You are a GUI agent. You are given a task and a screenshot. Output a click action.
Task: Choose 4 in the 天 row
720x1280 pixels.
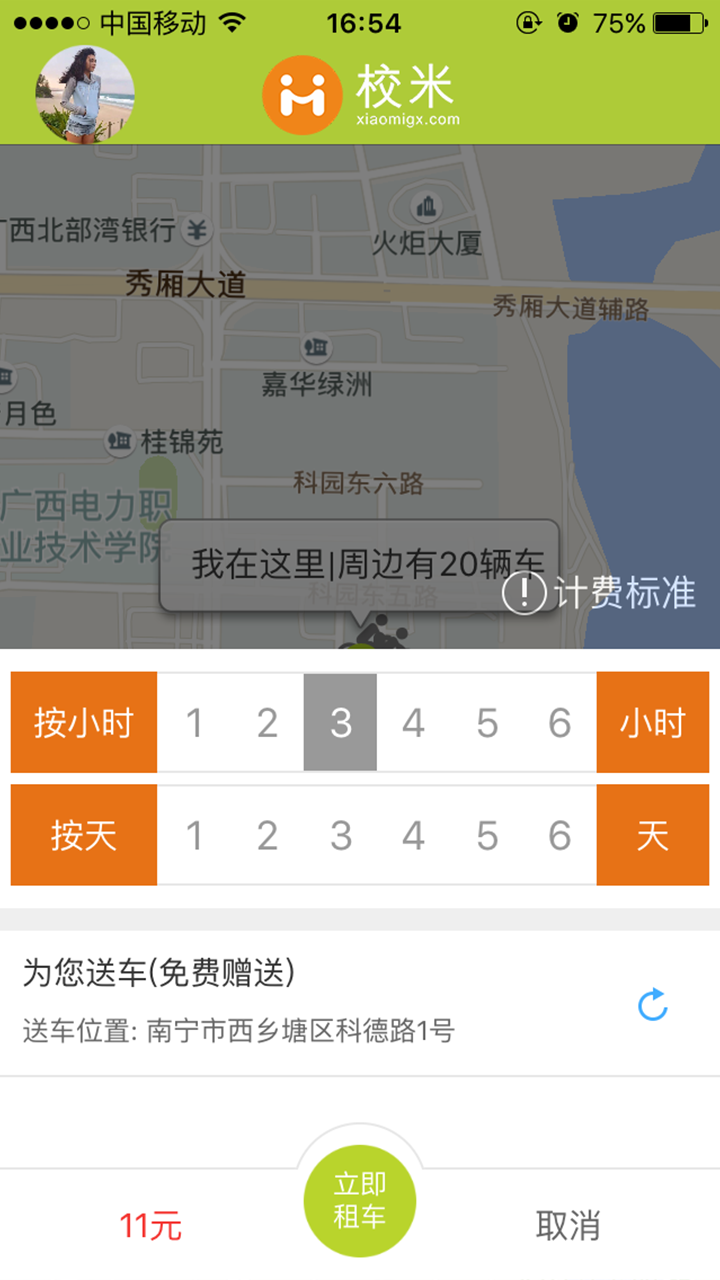(x=413, y=835)
